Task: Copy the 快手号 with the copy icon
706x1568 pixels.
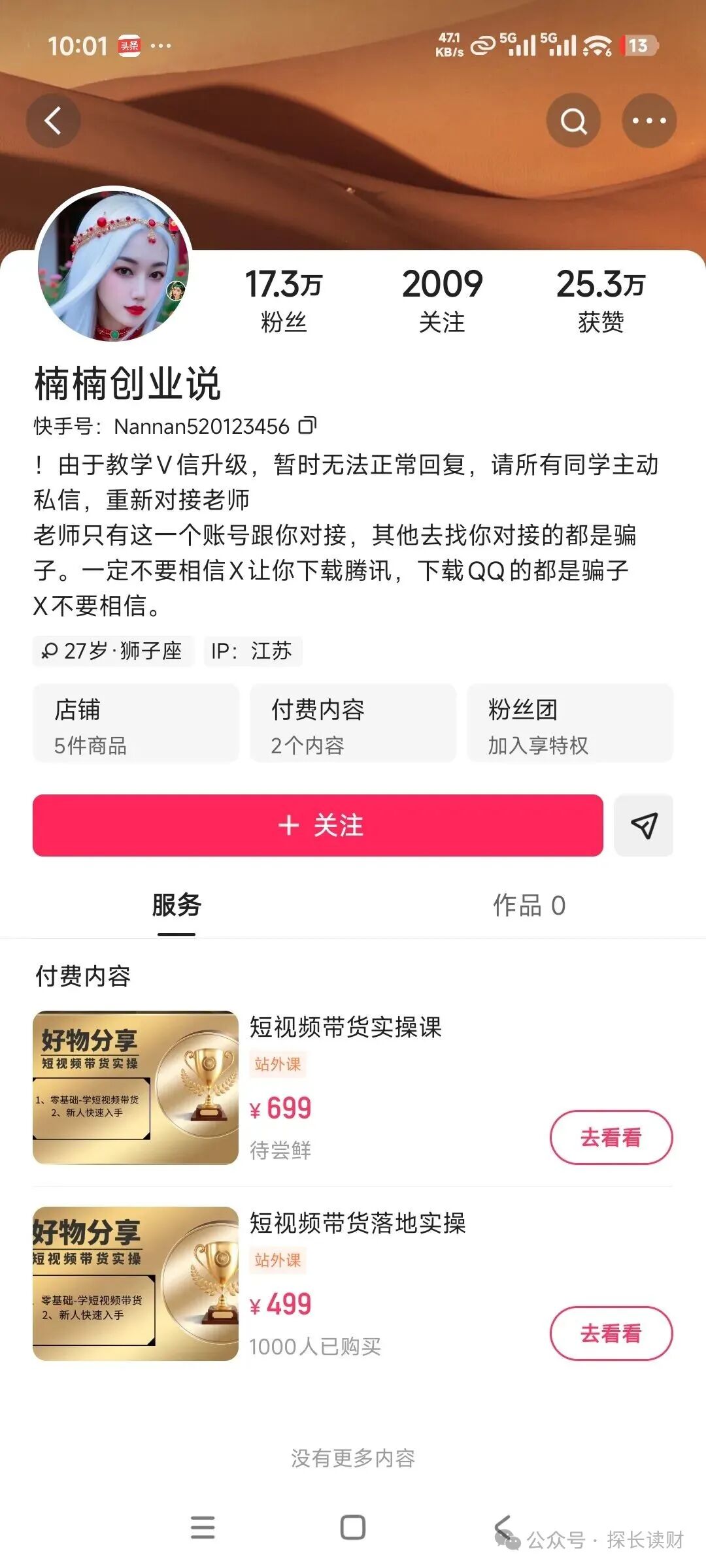Action: coord(307,425)
